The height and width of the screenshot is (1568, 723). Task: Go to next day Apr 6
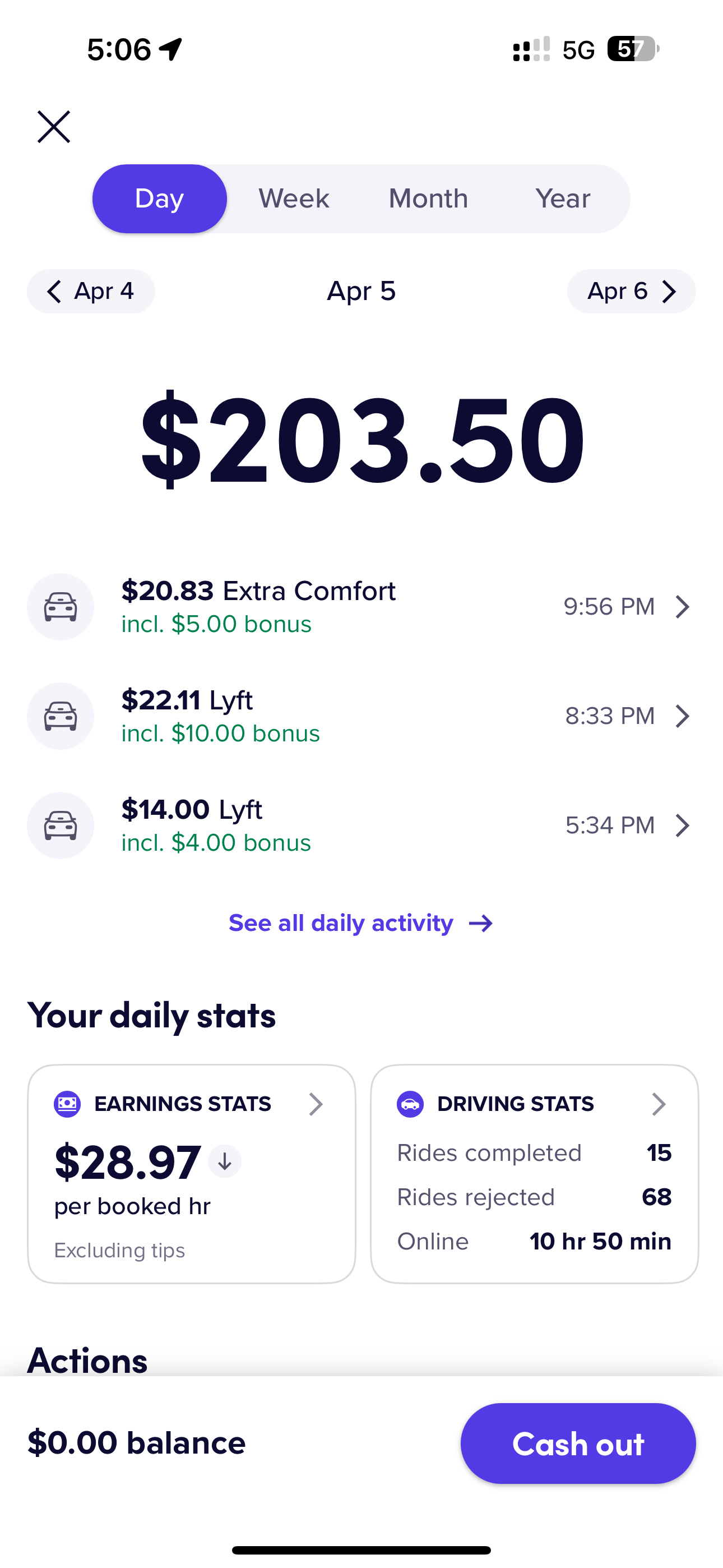(x=631, y=291)
